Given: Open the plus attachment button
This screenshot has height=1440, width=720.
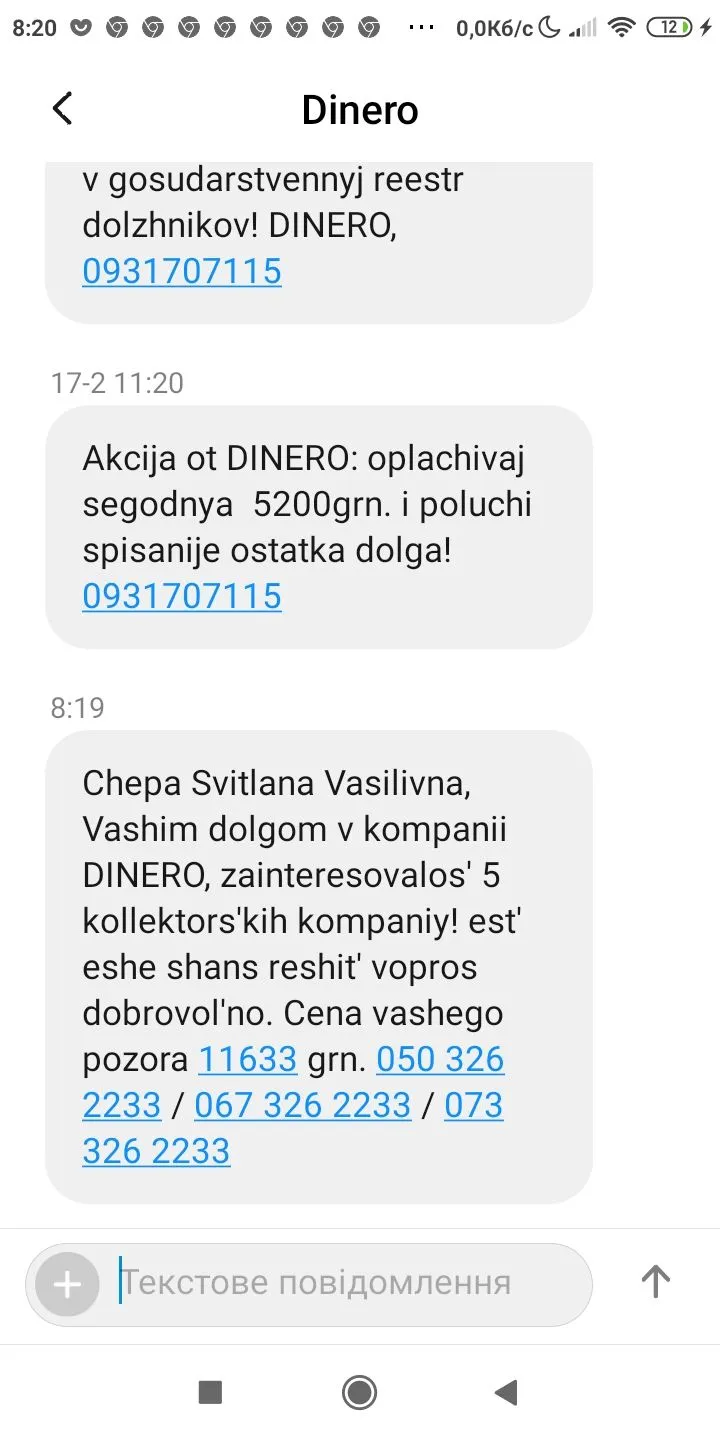Looking at the screenshot, I should 67,1284.
